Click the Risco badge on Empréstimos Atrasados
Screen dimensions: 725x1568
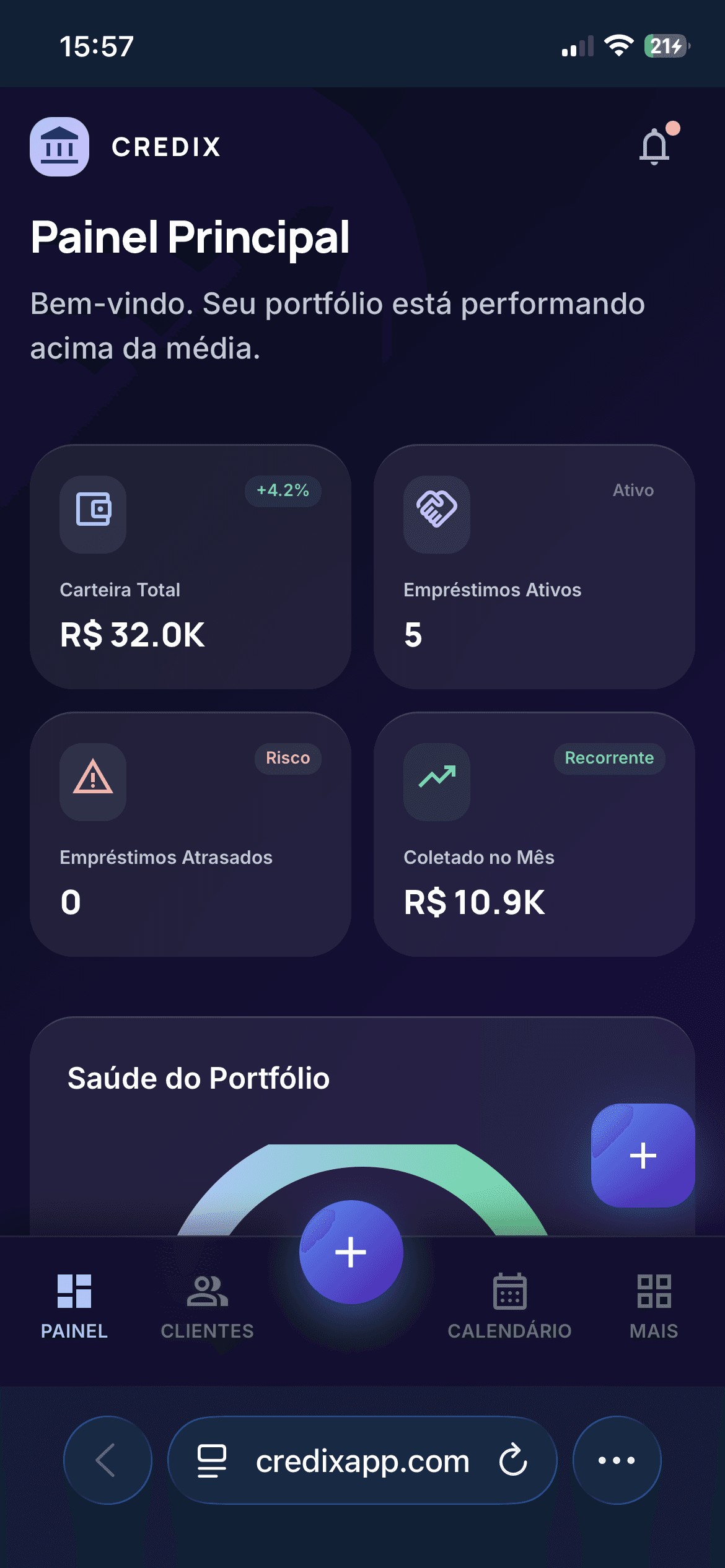tap(287, 758)
